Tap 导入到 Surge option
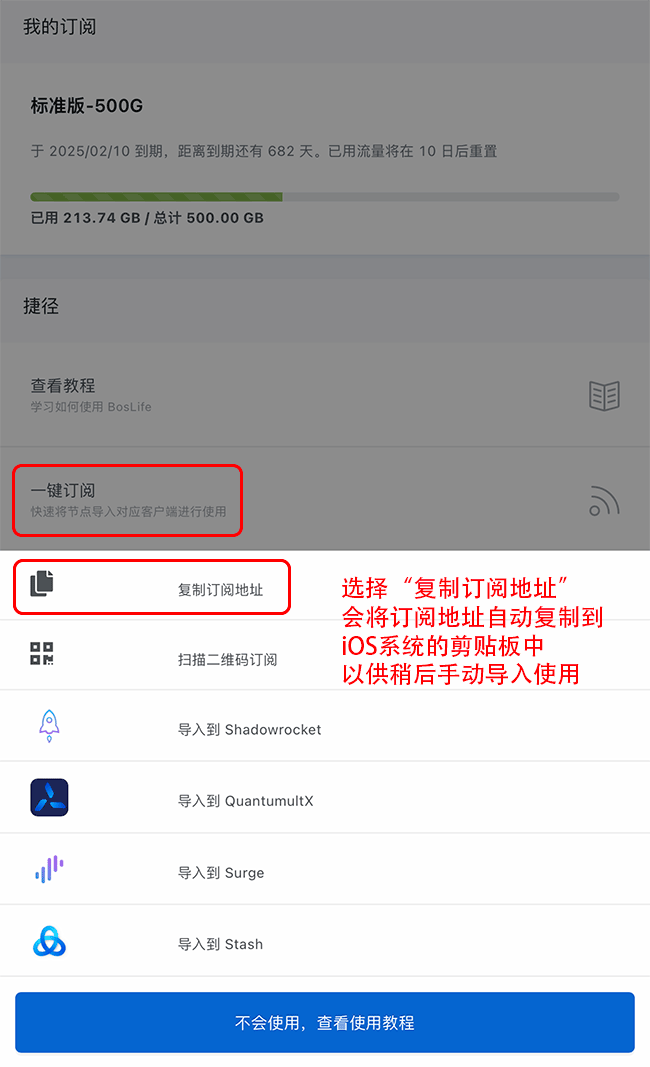Image resolution: width=650 pixels, height=1067 pixels. pos(221,872)
